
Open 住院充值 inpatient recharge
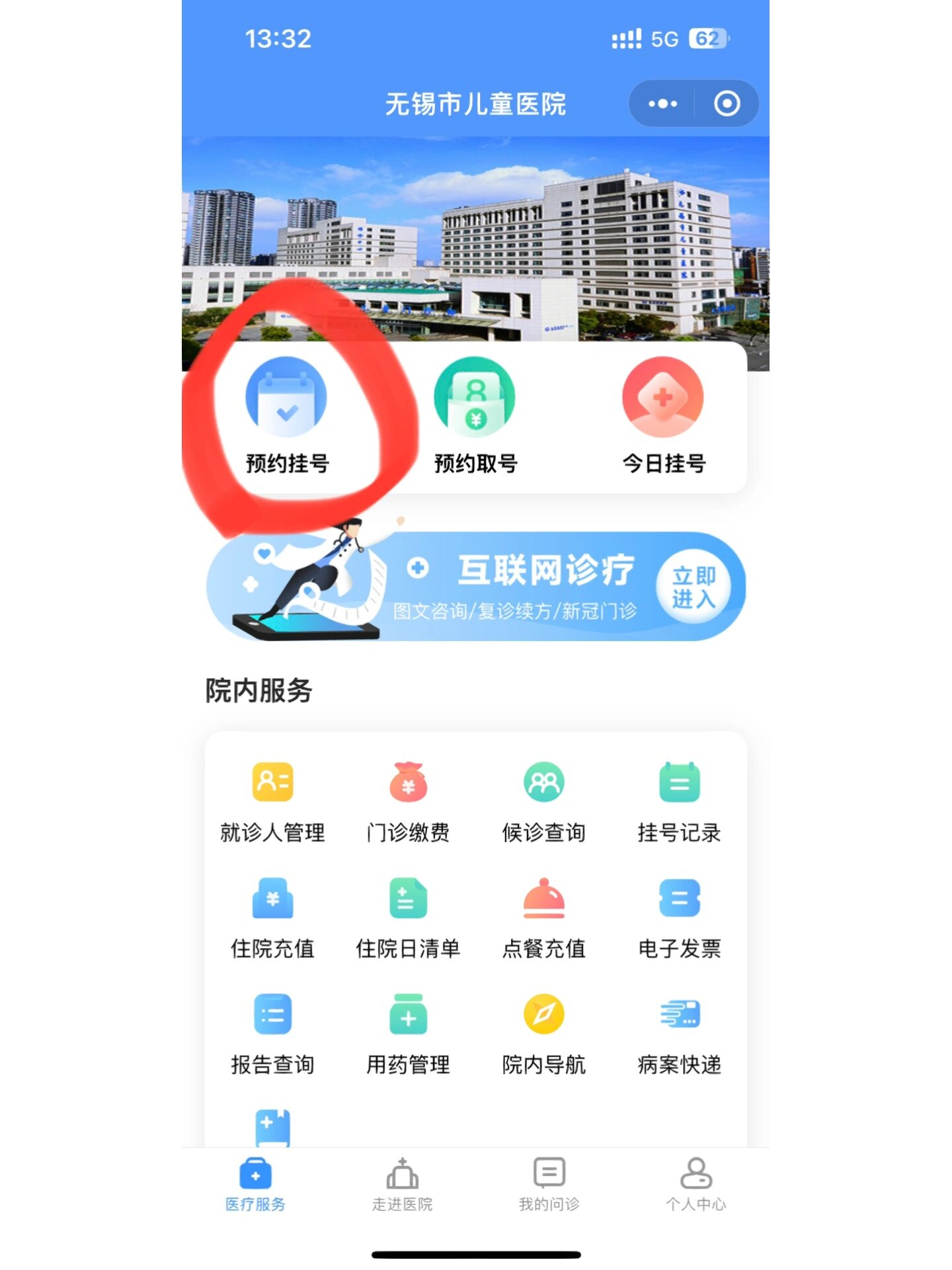point(272,919)
